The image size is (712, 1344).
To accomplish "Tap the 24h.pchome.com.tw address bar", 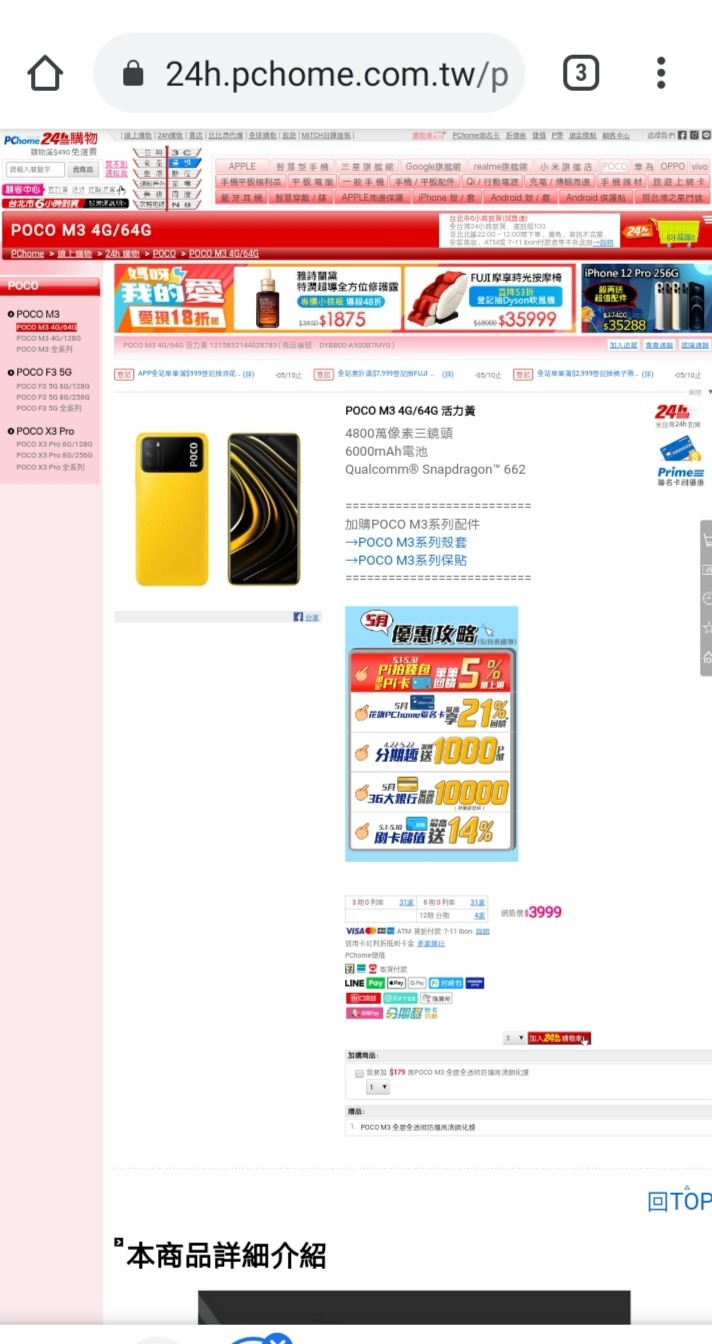I will click(x=310, y=74).
